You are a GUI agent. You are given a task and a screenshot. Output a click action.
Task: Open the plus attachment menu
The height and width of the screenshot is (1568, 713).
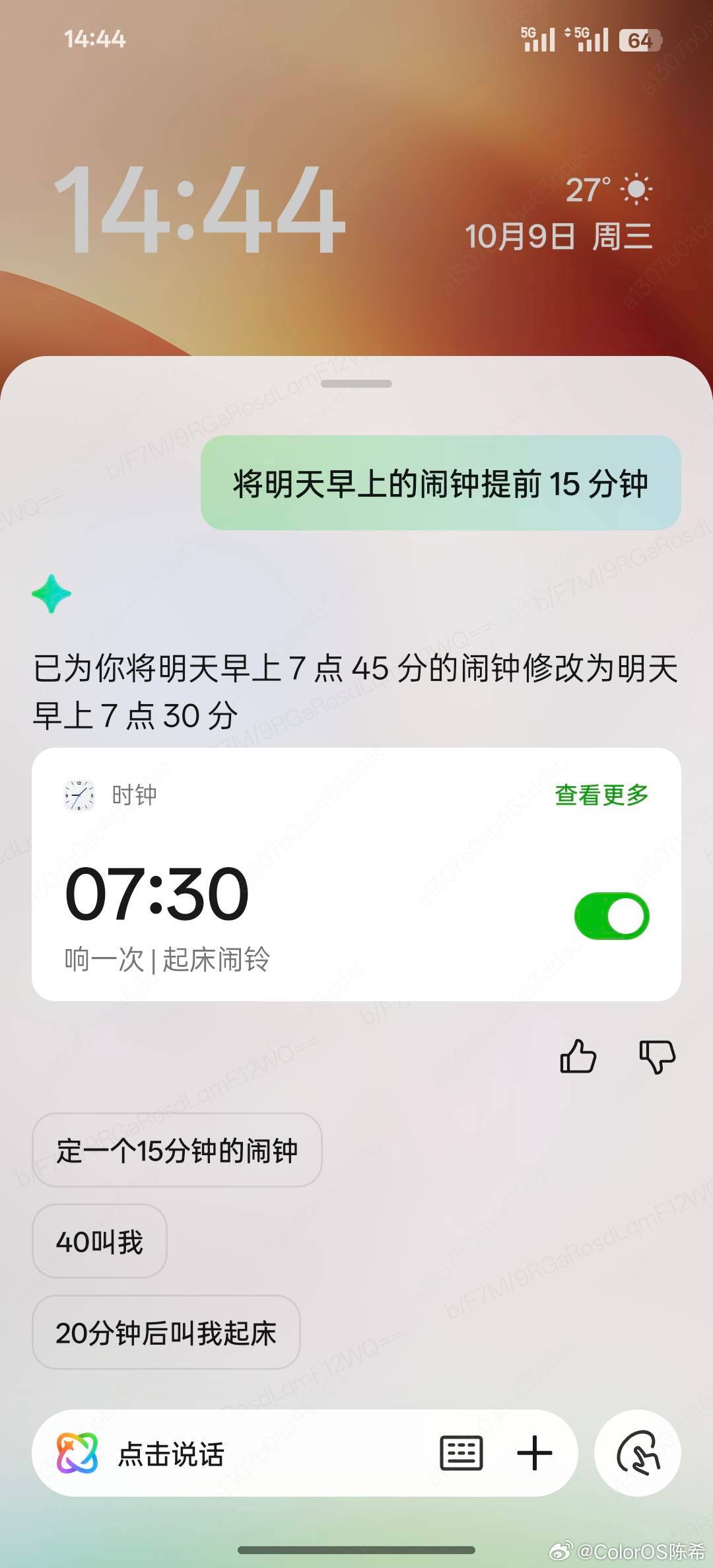[534, 1453]
